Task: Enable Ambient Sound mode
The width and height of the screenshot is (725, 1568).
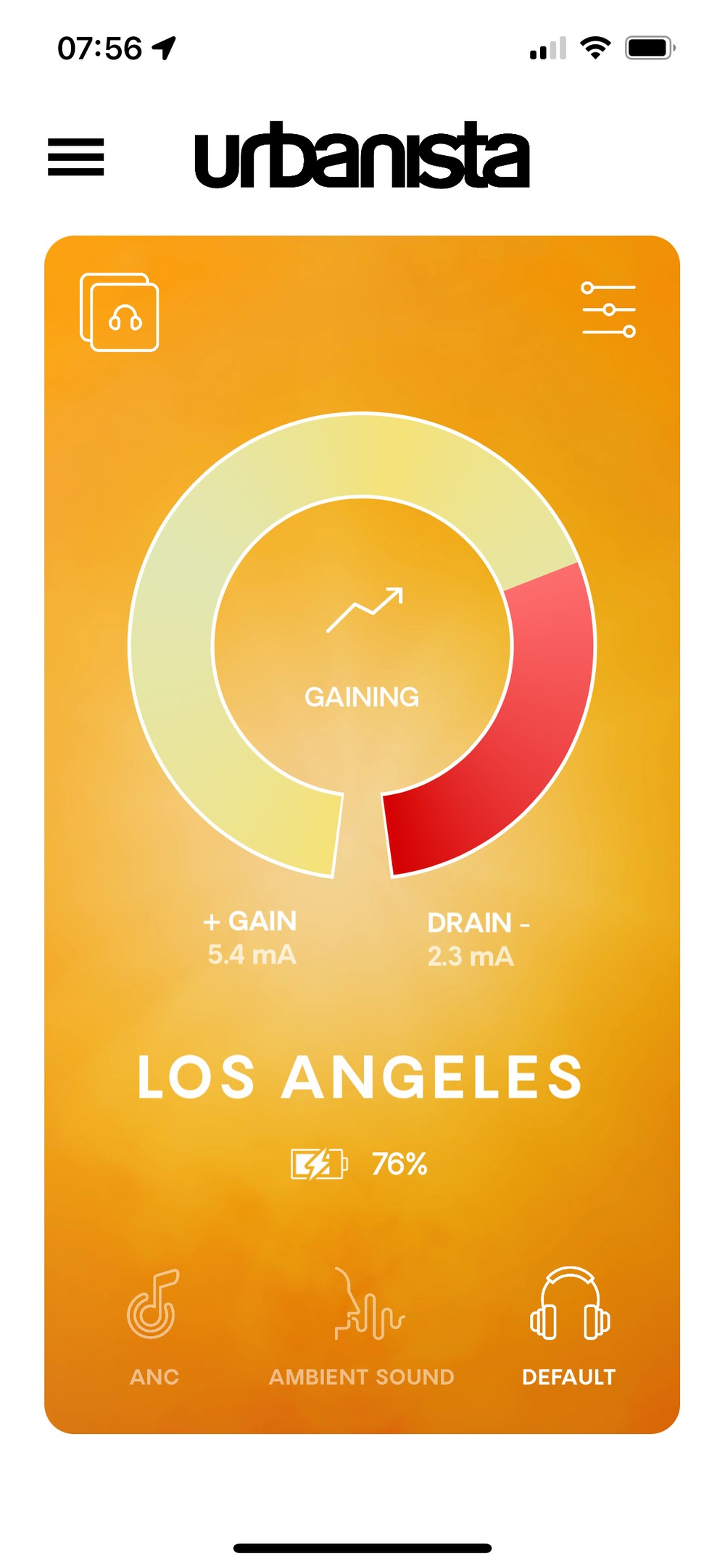Action: click(x=362, y=1327)
